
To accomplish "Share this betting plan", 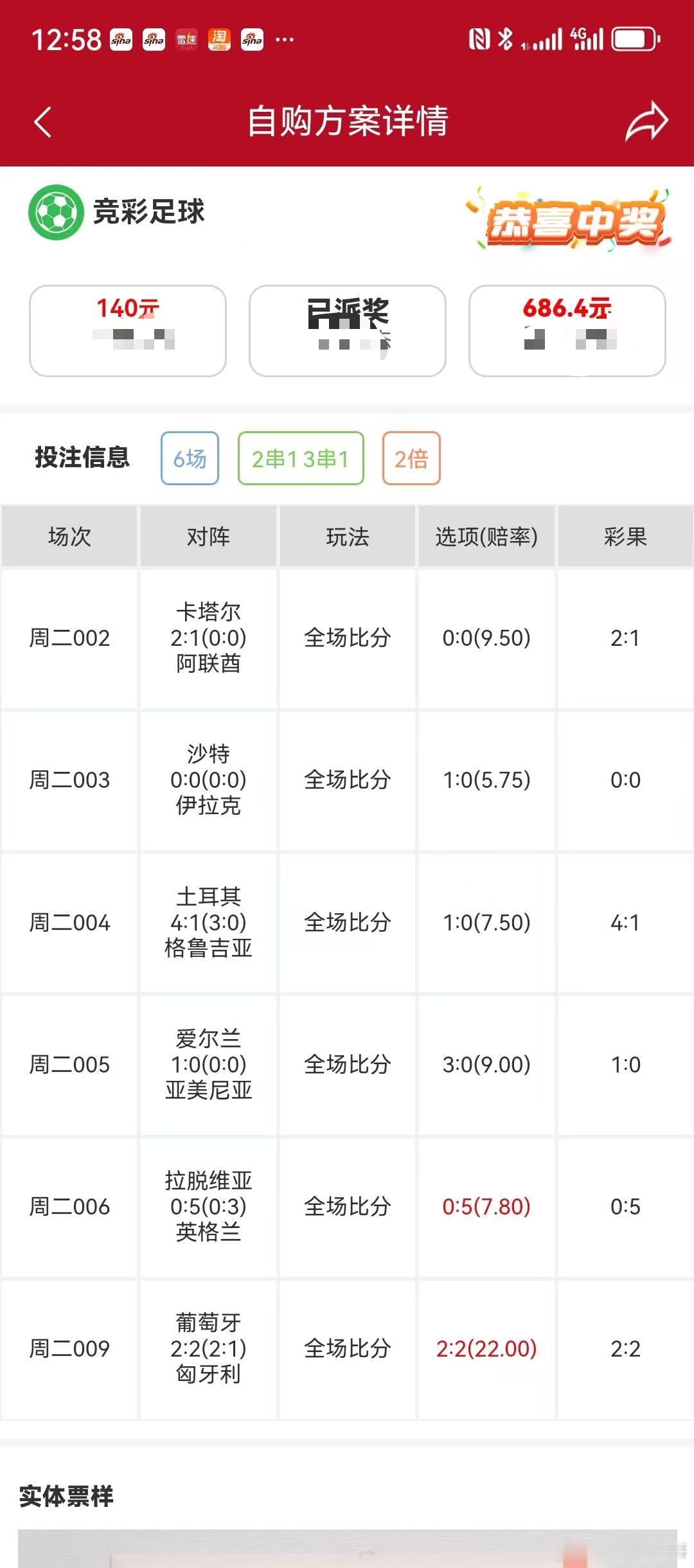I will [646, 121].
